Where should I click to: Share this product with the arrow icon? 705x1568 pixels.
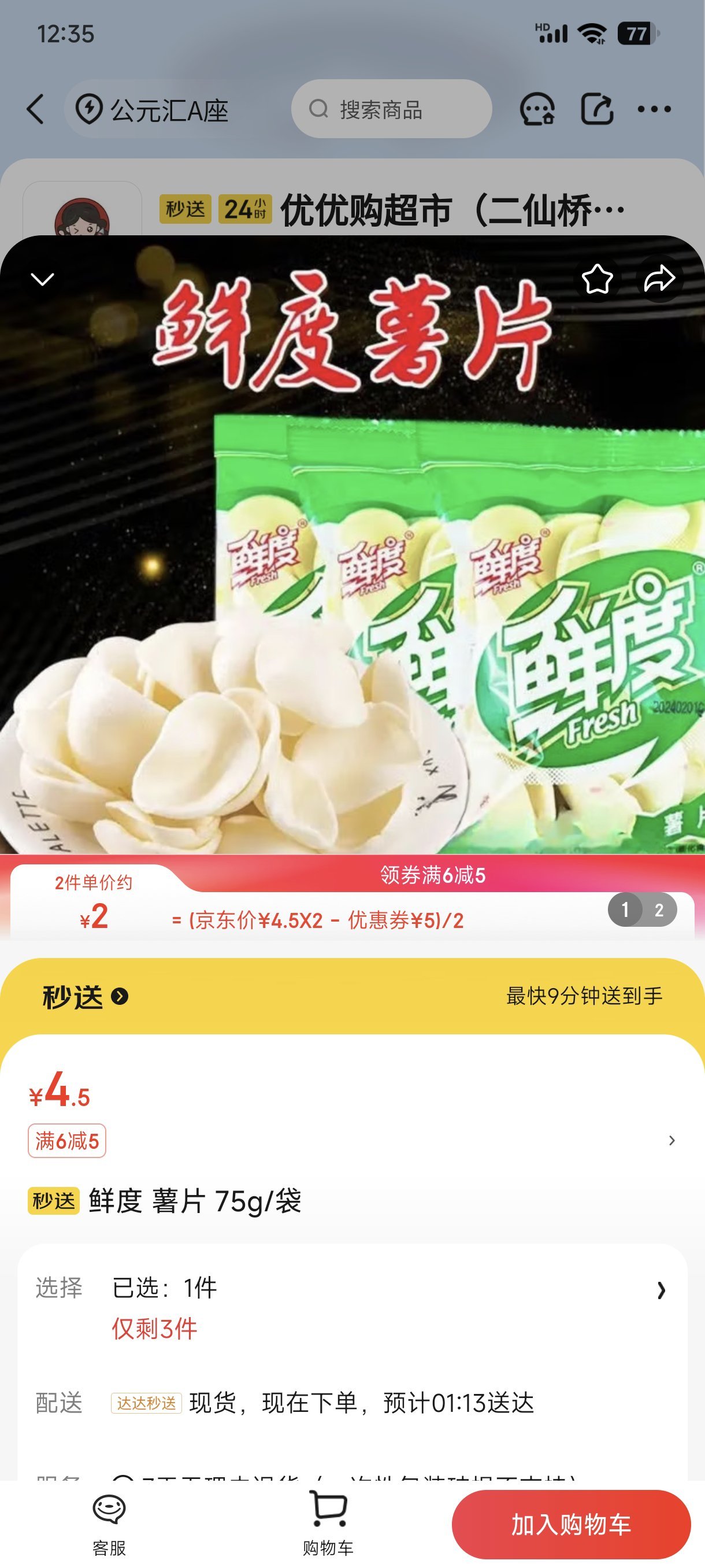[x=659, y=279]
